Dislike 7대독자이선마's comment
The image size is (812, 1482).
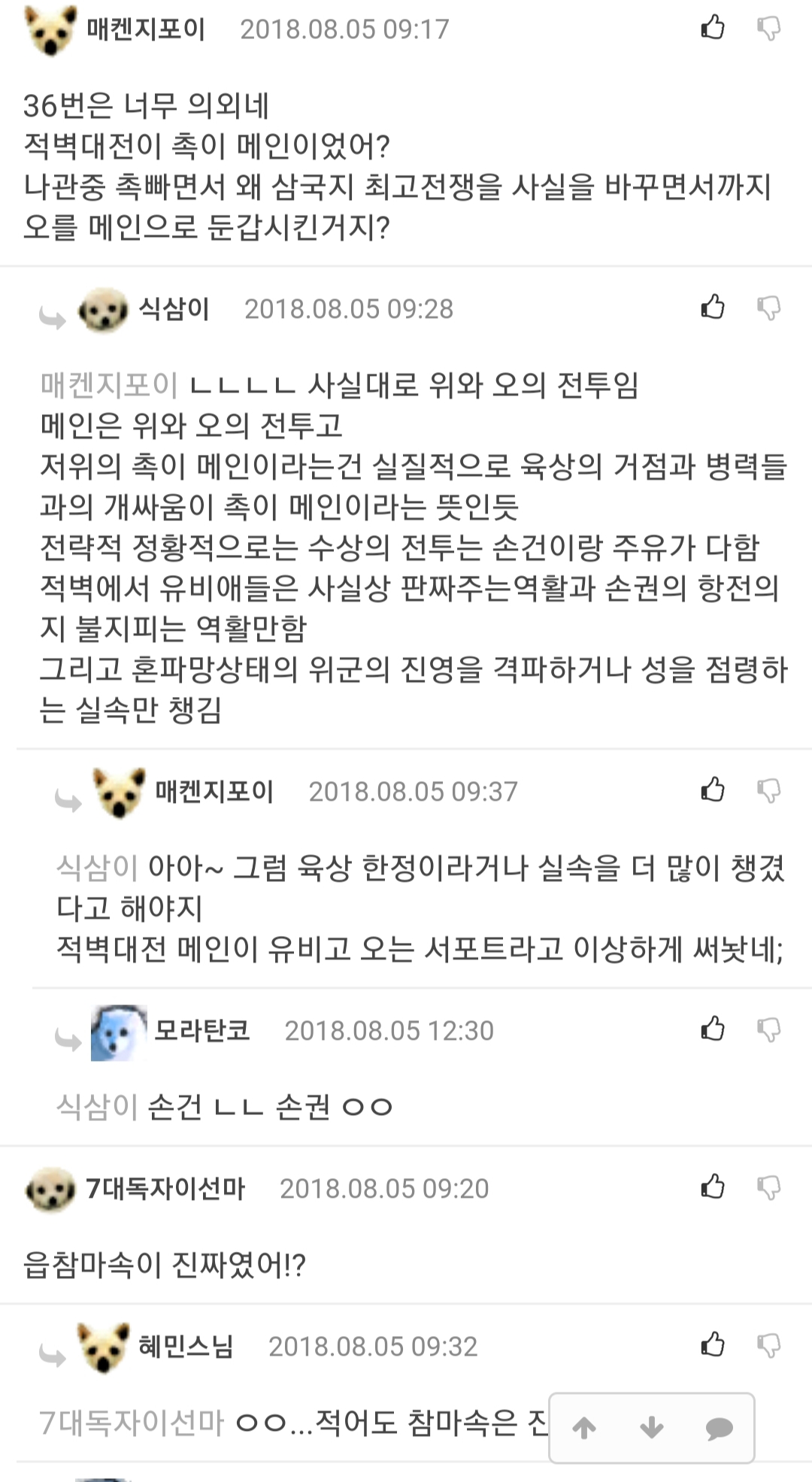coord(768,1188)
